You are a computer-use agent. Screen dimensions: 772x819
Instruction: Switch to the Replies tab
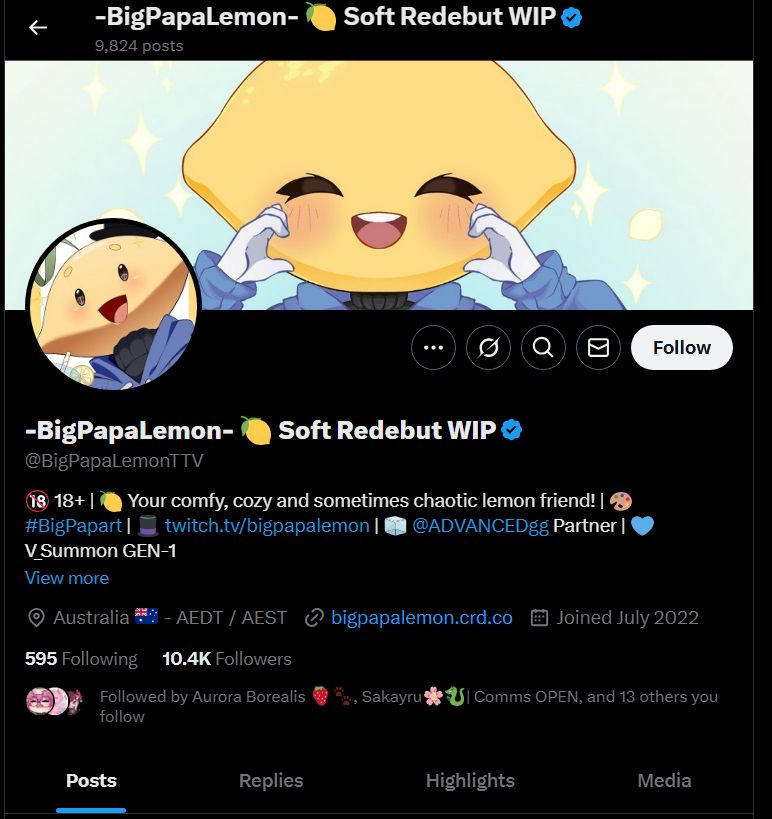[271, 780]
